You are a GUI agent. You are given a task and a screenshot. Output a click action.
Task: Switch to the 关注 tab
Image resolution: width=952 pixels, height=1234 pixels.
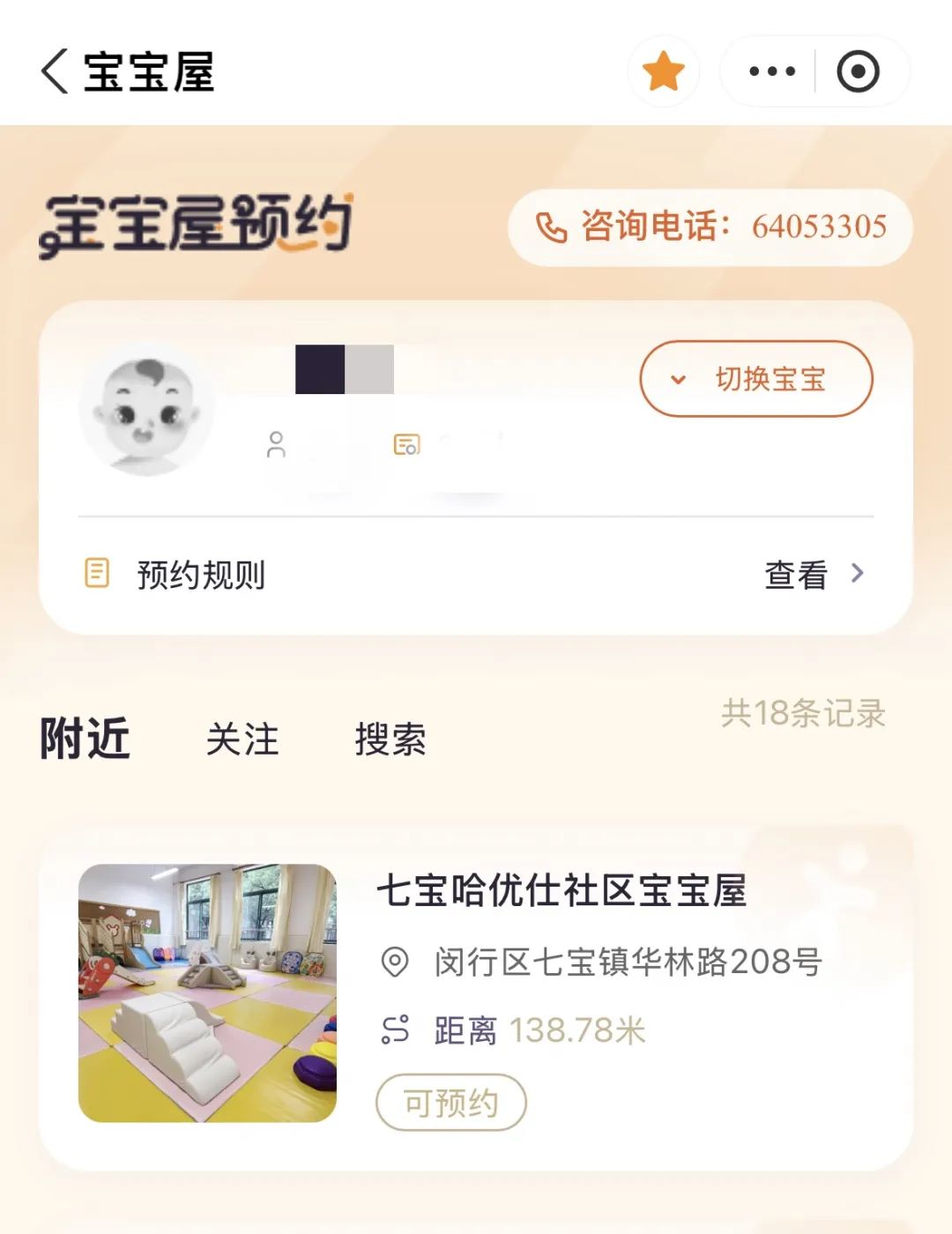242,739
